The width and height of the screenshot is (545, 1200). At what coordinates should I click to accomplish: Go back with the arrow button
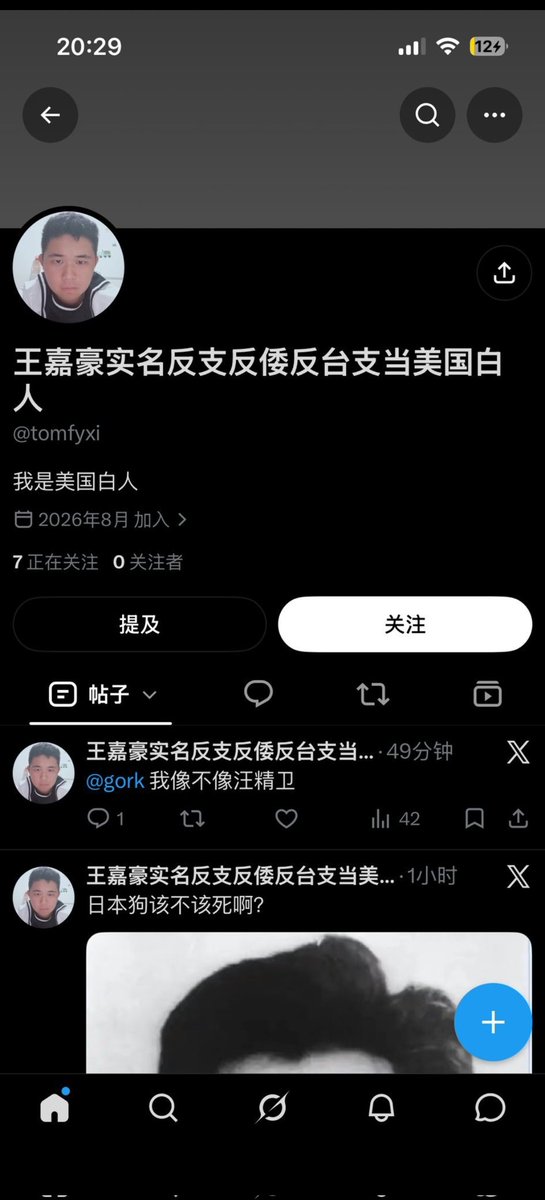click(x=50, y=115)
